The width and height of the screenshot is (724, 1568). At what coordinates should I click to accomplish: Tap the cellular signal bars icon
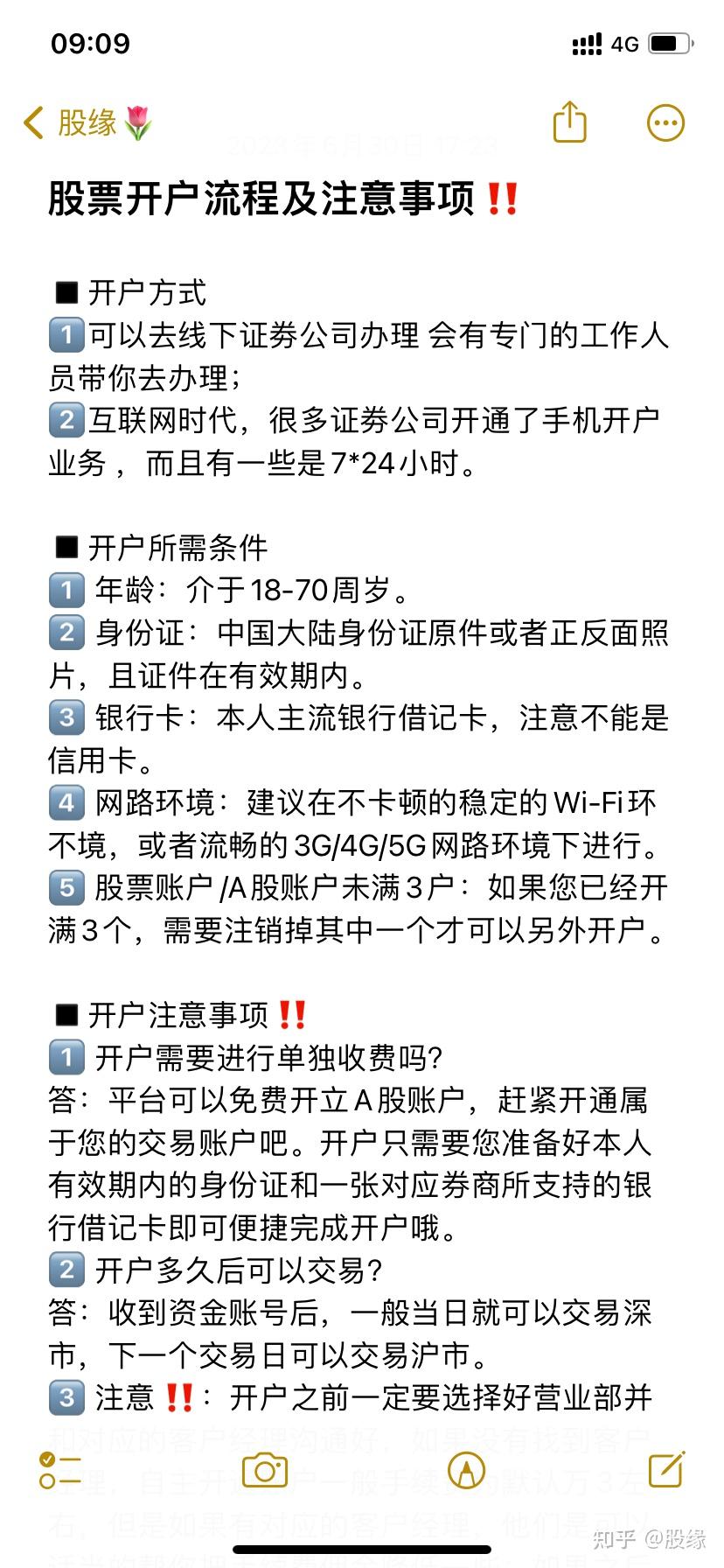[x=586, y=42]
